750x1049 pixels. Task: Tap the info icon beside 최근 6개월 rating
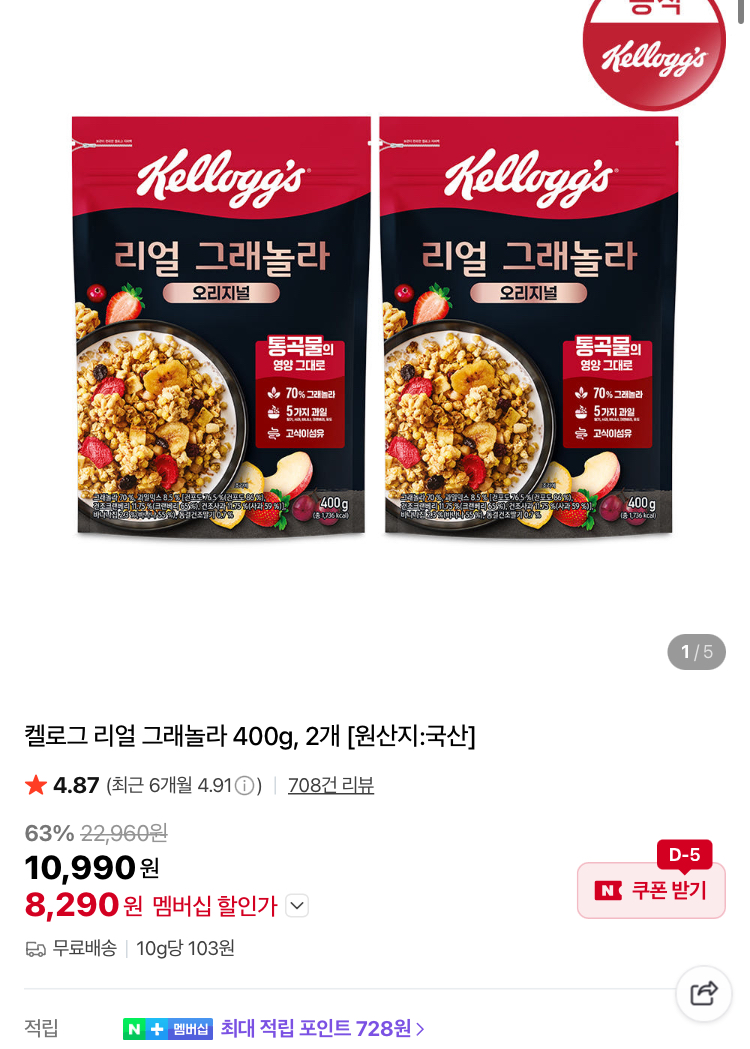pos(244,786)
